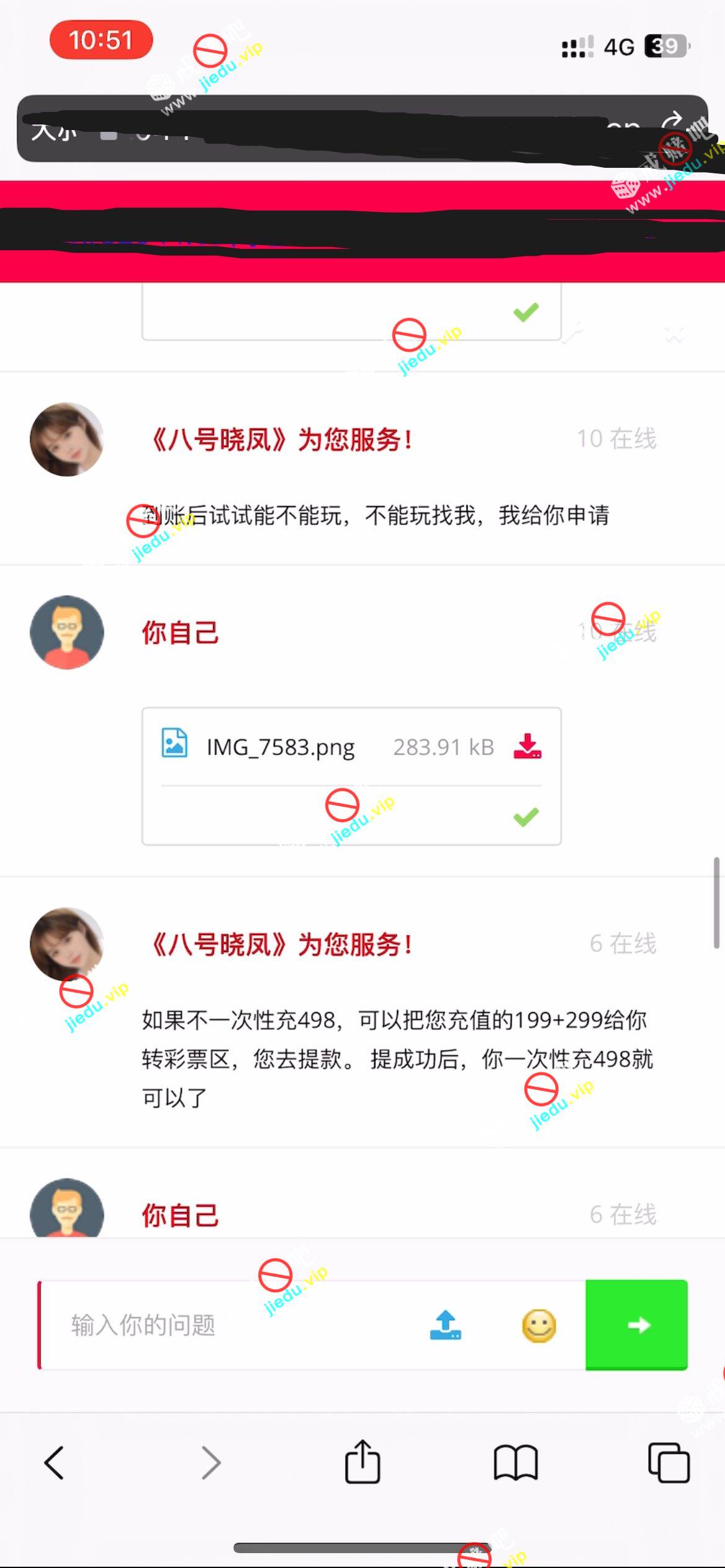
Task: Open browser bookmarks
Action: [x=516, y=1463]
